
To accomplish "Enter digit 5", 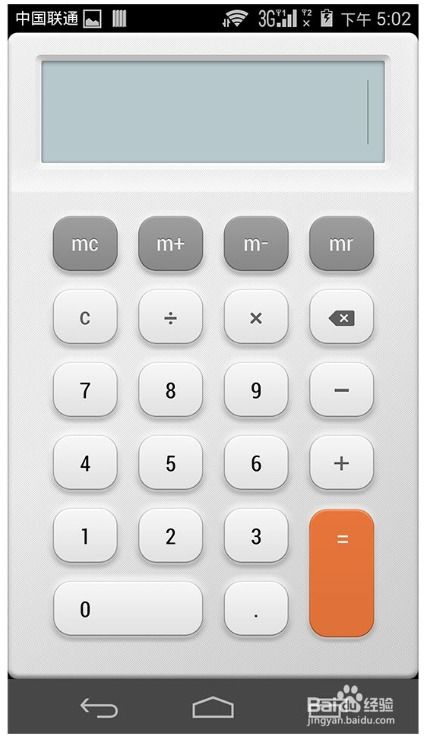I will [170, 463].
